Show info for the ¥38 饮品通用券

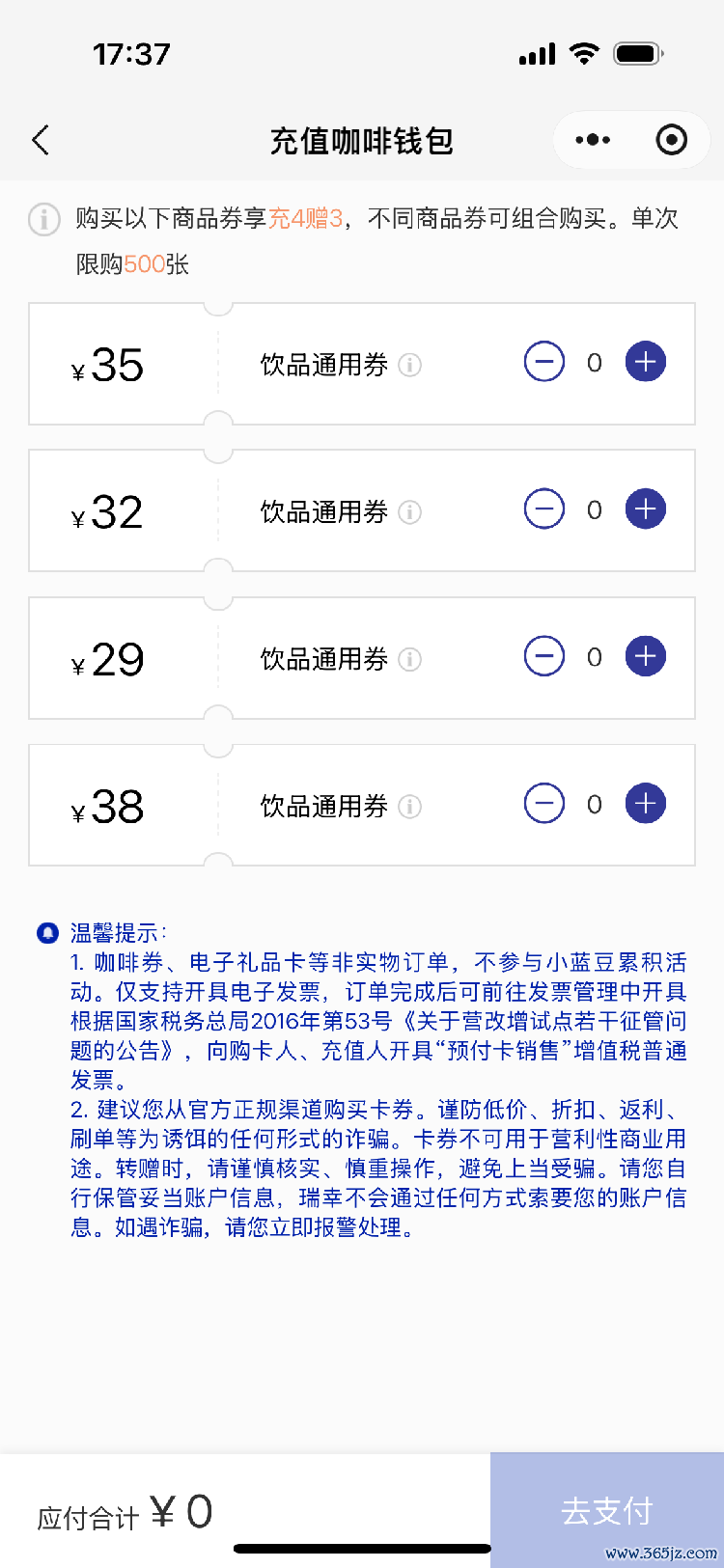coord(410,807)
